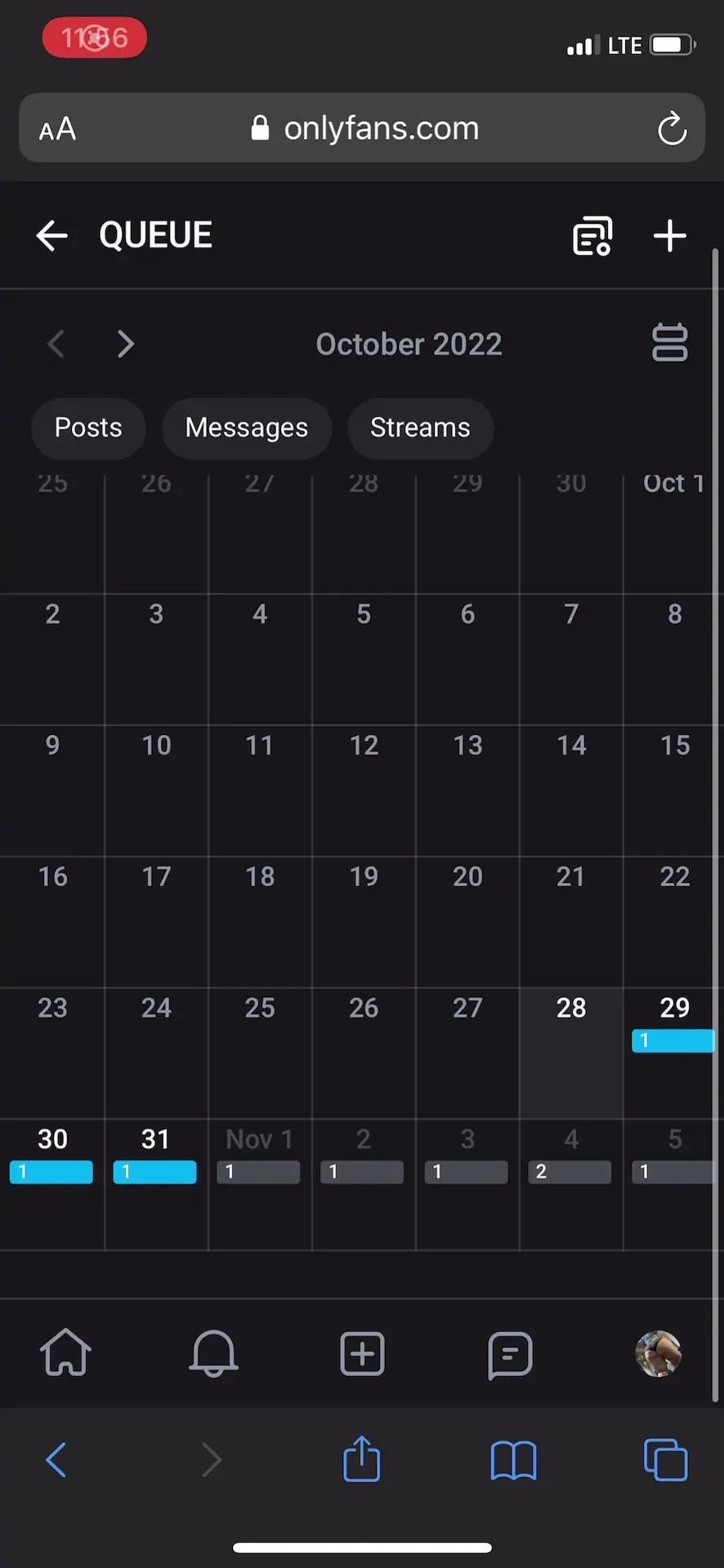Create a new post from bottom bar
724x1568 pixels.
(362, 1353)
